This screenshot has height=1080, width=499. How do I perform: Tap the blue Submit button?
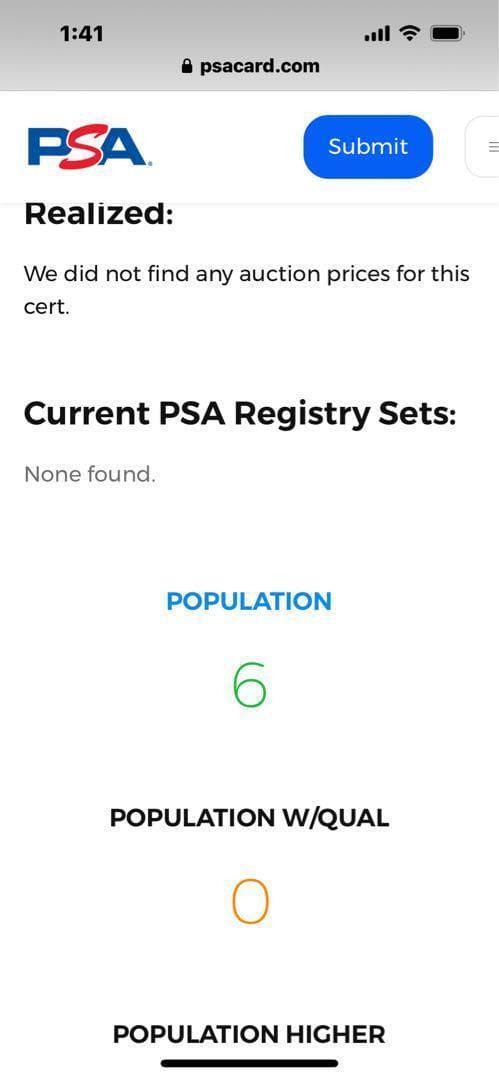coord(368,147)
